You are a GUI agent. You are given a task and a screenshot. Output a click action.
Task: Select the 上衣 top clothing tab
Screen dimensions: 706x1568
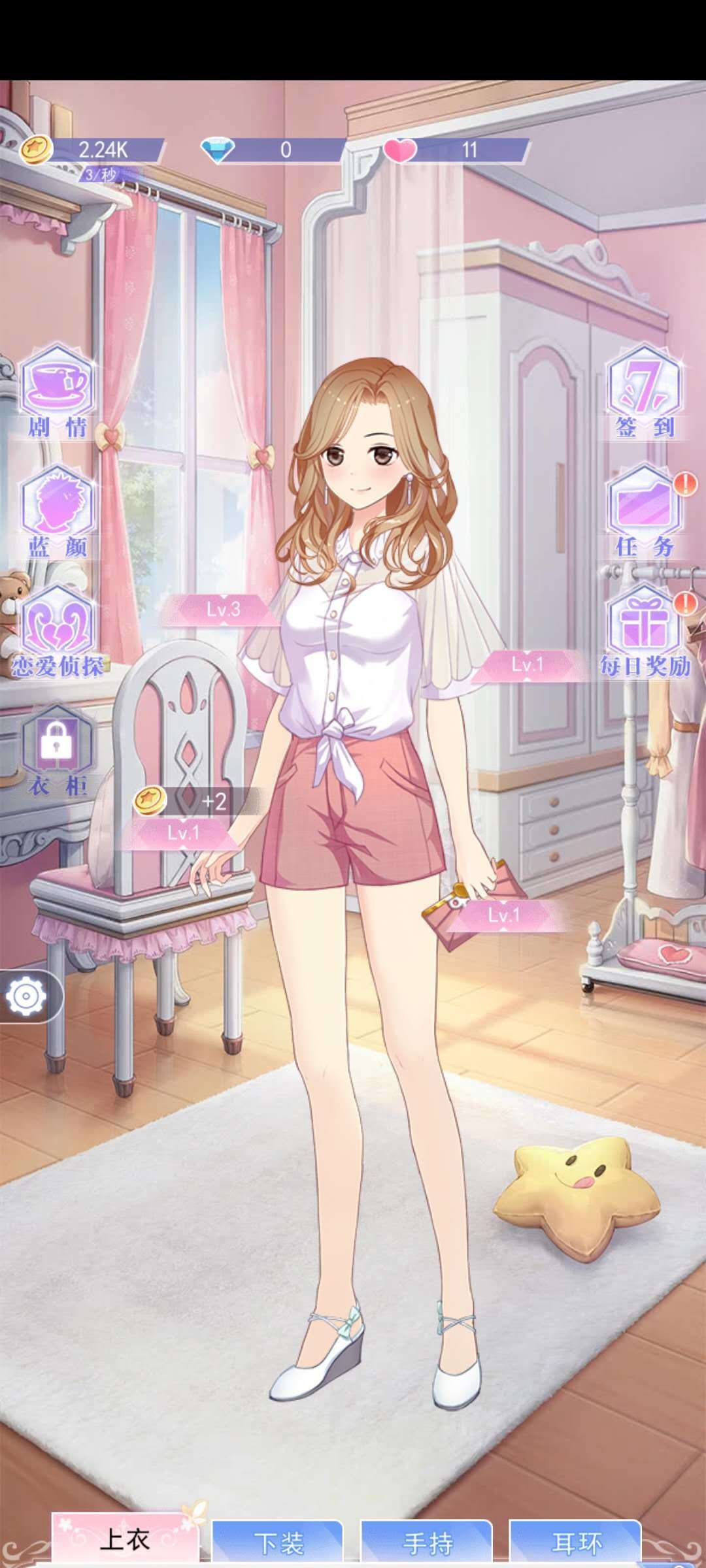[x=125, y=1541]
